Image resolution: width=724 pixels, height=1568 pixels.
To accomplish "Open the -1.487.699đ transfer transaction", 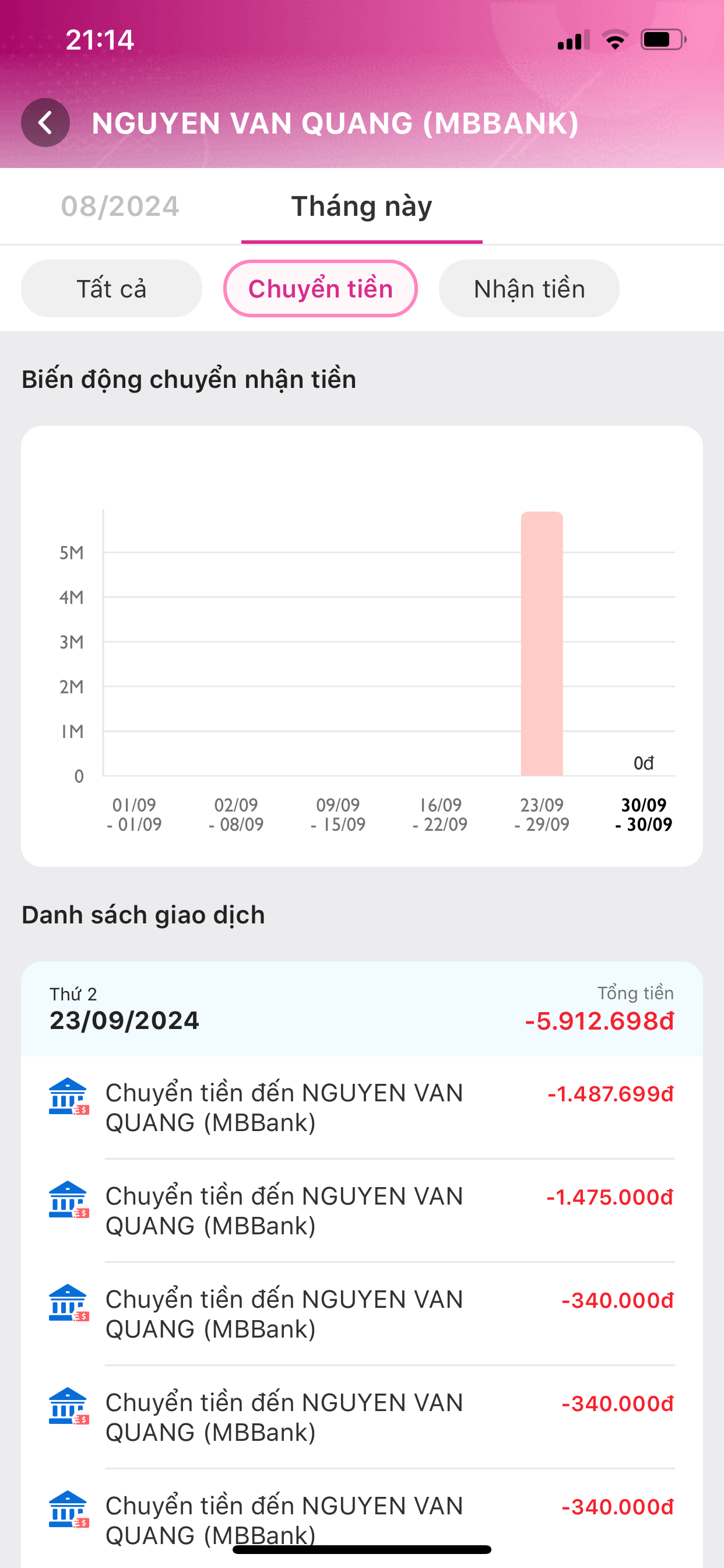I will [361, 1107].
